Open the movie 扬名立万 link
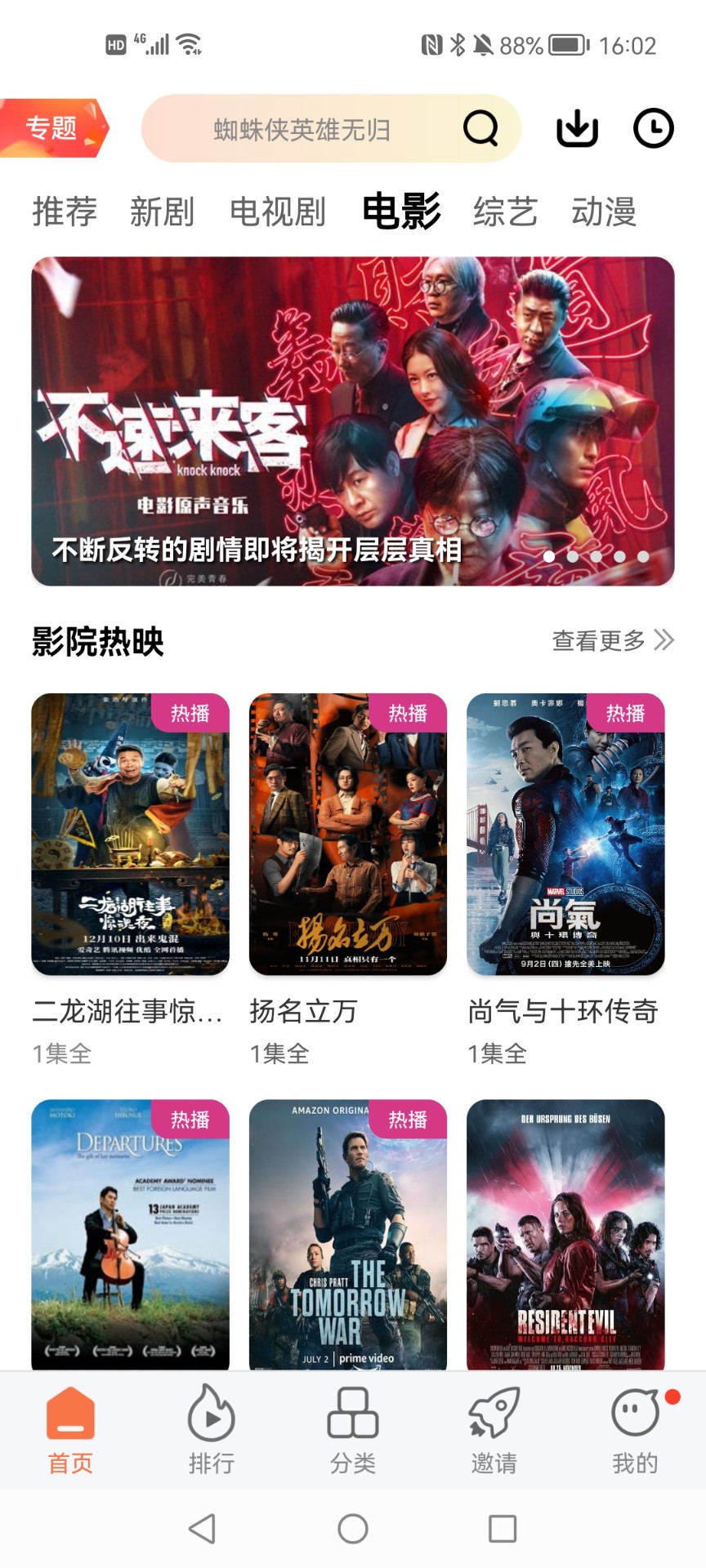 [304, 1011]
